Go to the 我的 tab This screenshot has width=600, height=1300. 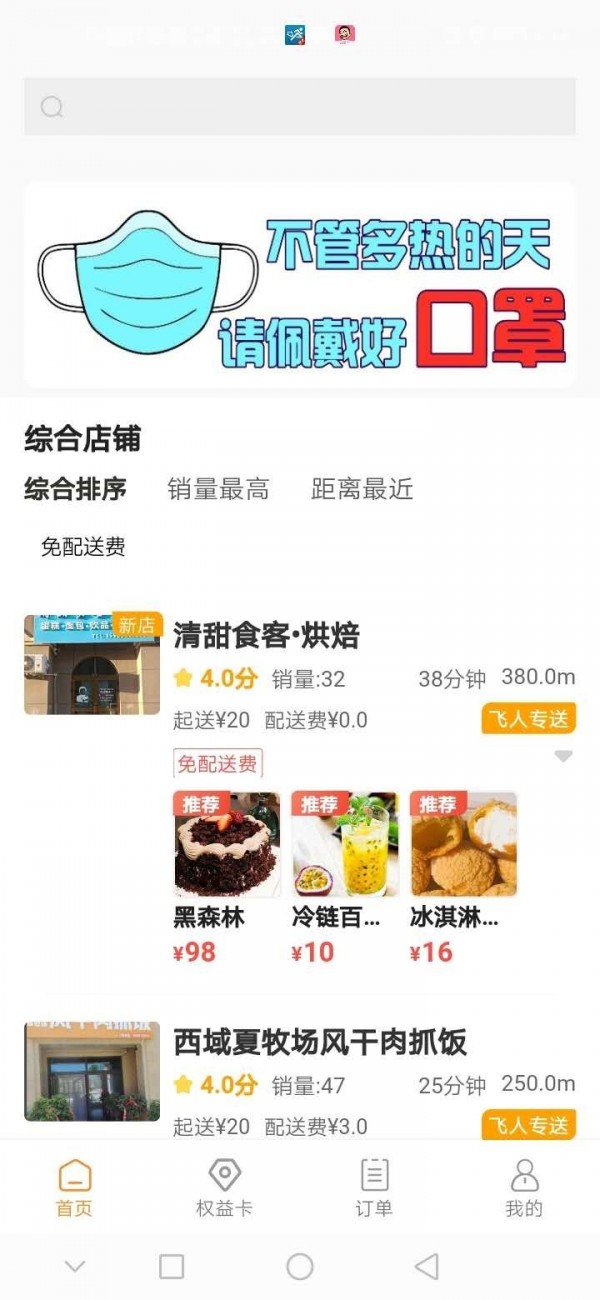pos(523,1187)
